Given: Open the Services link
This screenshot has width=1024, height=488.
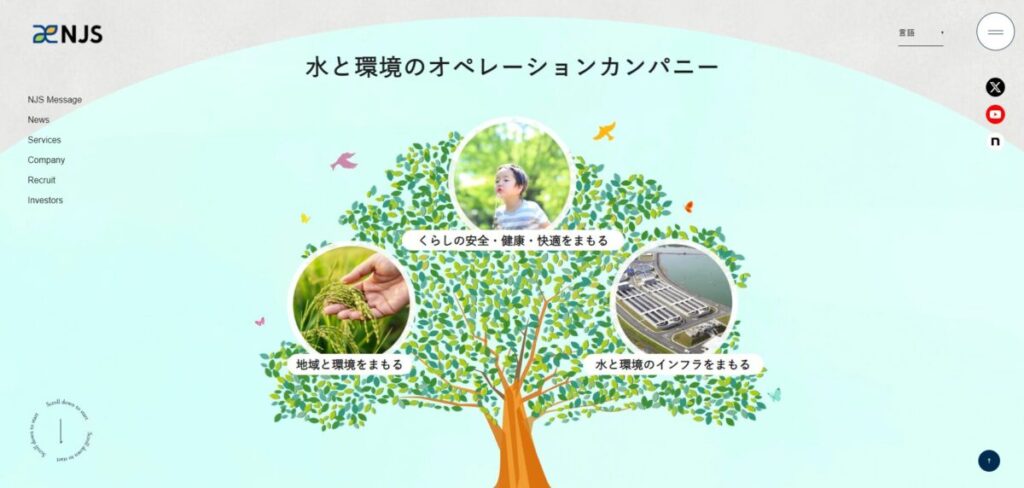Looking at the screenshot, I should (x=44, y=140).
